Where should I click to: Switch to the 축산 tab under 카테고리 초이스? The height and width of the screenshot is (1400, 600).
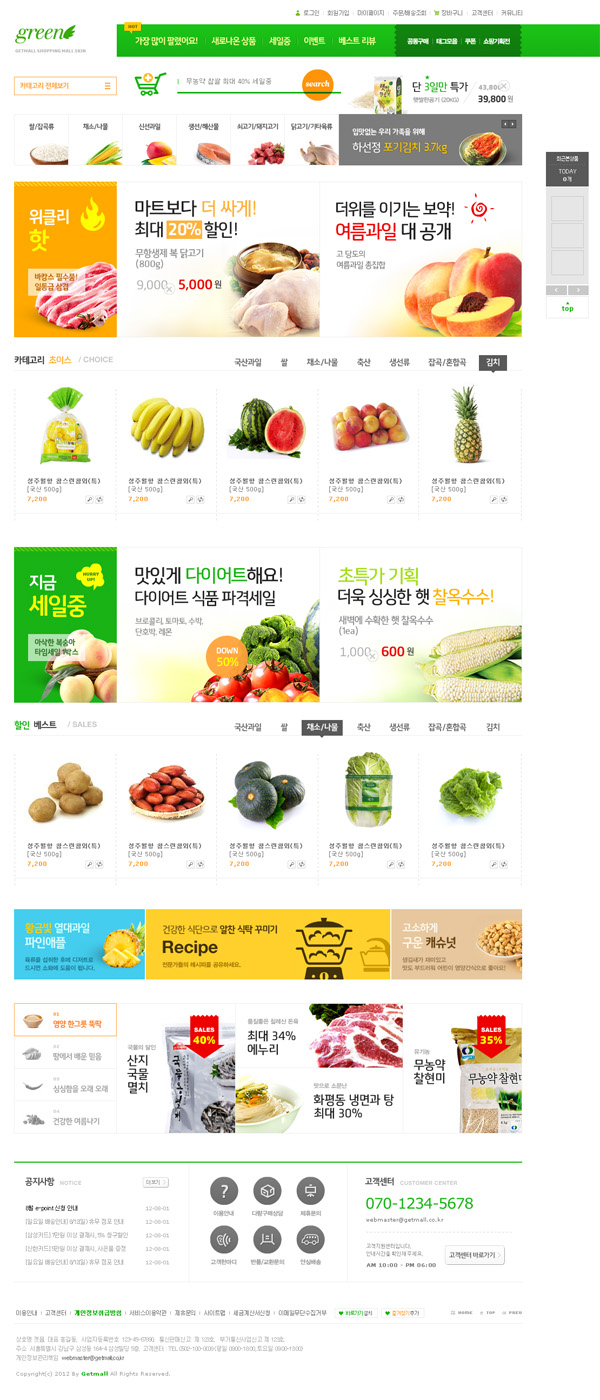pyautogui.click(x=363, y=362)
